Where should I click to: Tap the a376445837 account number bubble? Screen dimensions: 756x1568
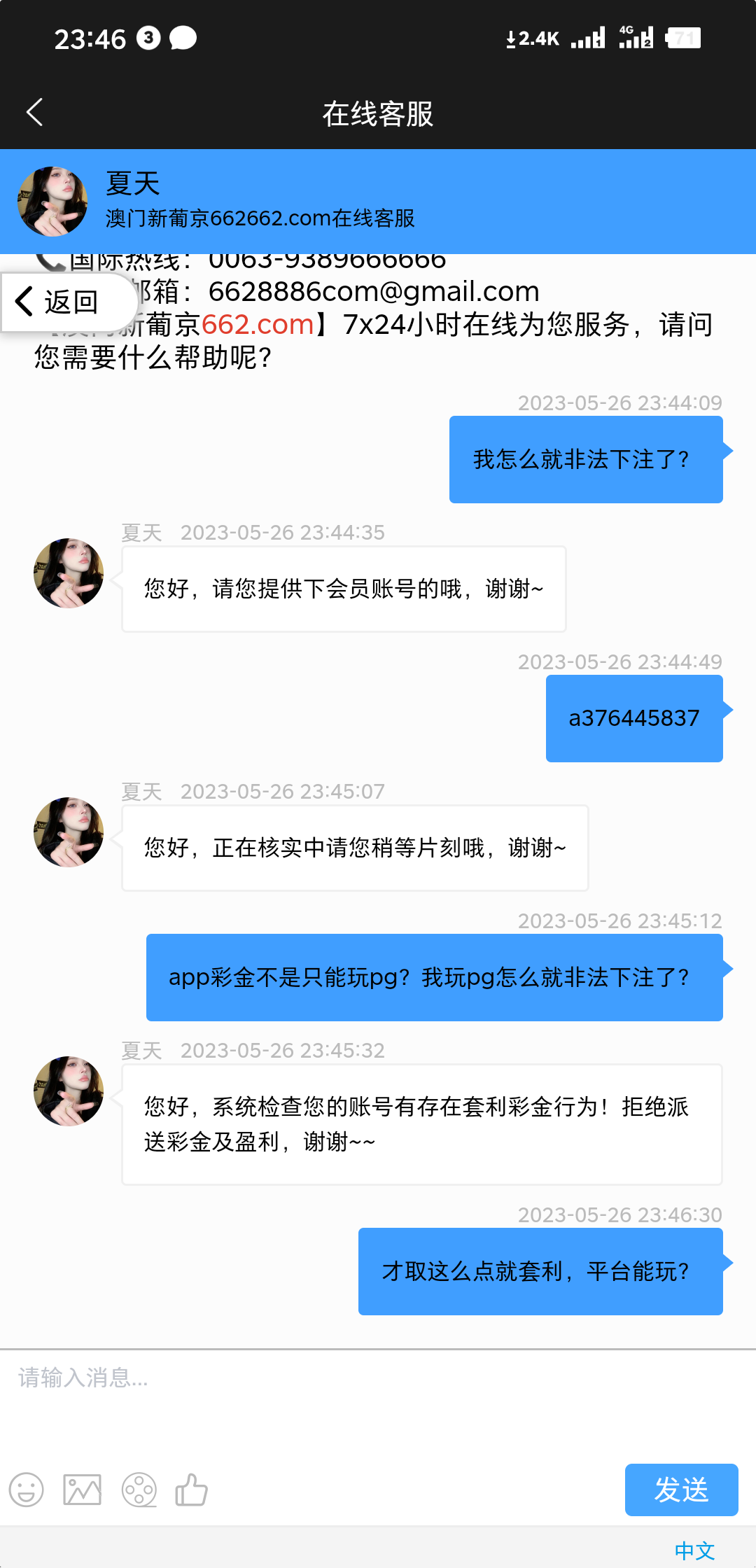click(x=633, y=717)
